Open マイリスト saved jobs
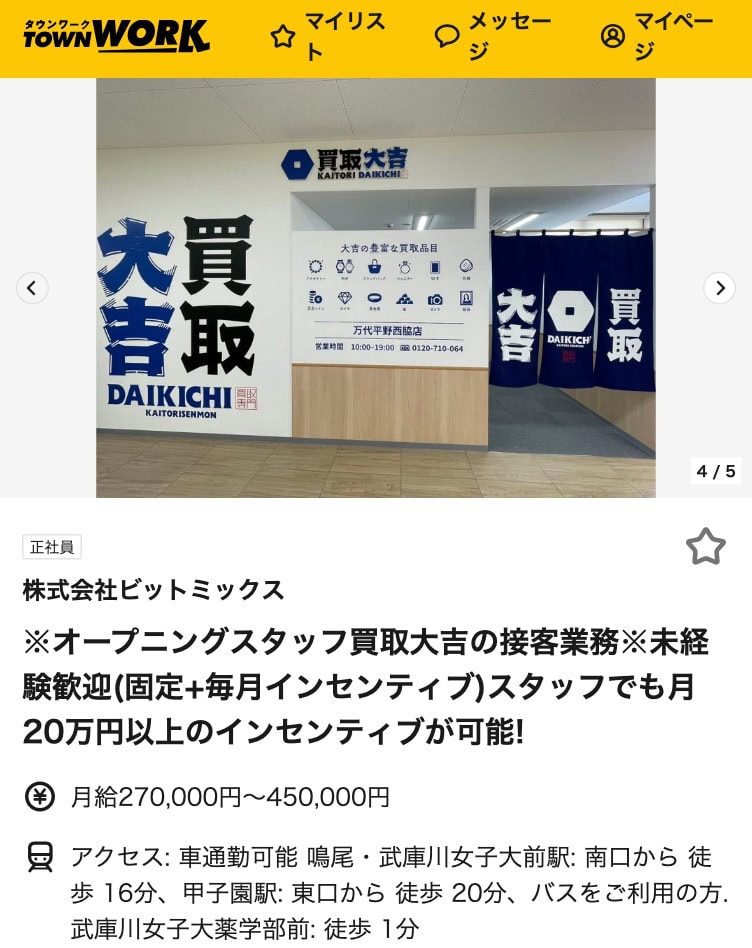This screenshot has width=752, height=948. [x=328, y=36]
